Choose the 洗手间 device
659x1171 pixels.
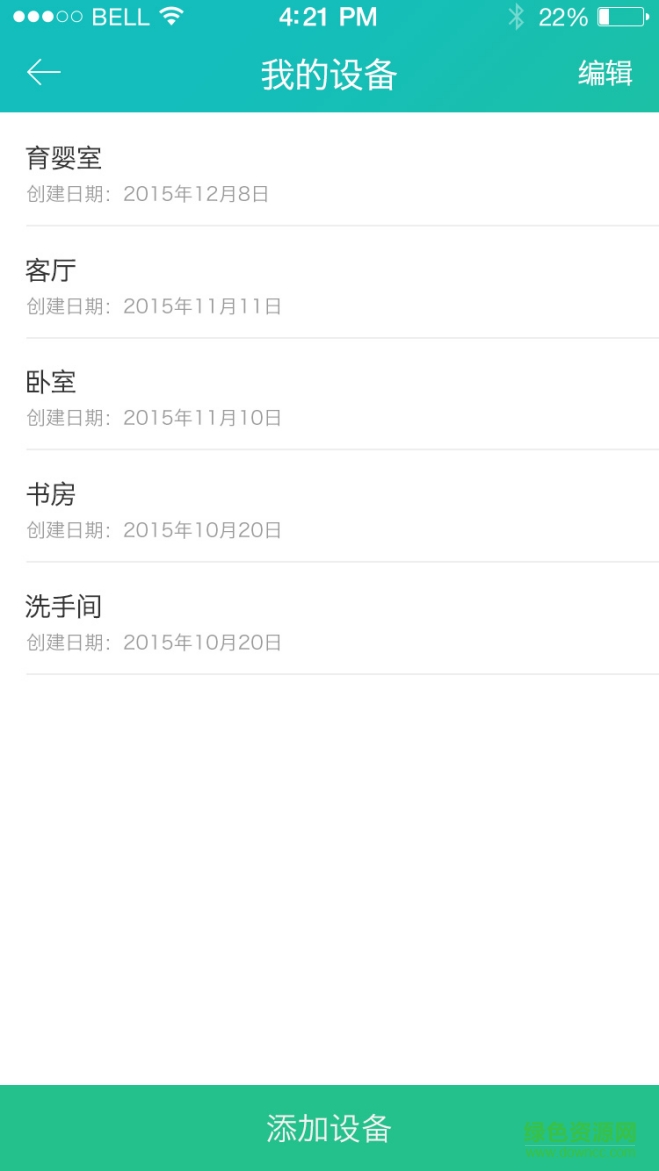329,620
